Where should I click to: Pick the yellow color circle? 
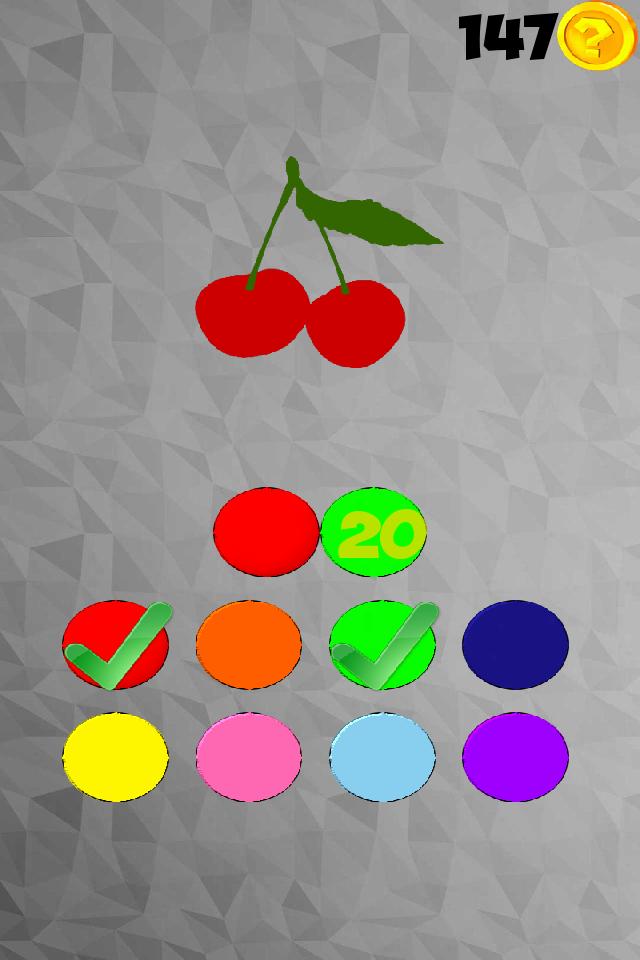(115, 757)
